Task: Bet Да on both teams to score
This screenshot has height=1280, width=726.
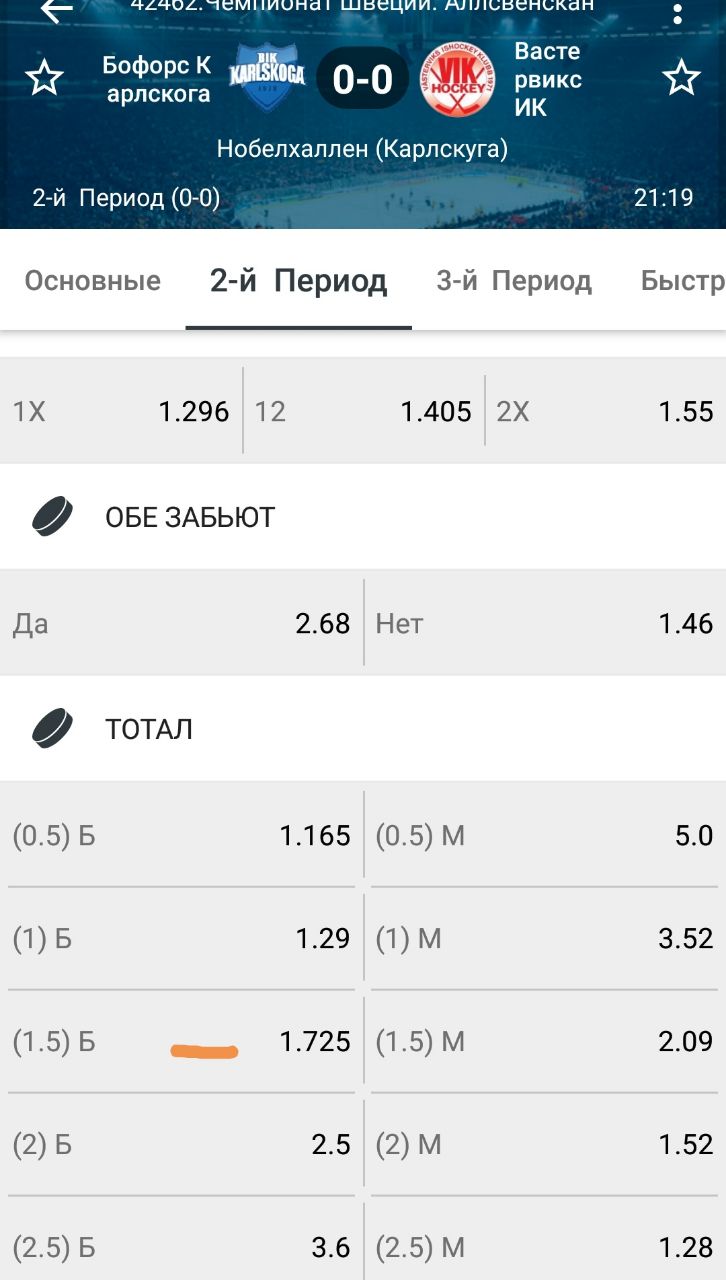Action: (181, 623)
